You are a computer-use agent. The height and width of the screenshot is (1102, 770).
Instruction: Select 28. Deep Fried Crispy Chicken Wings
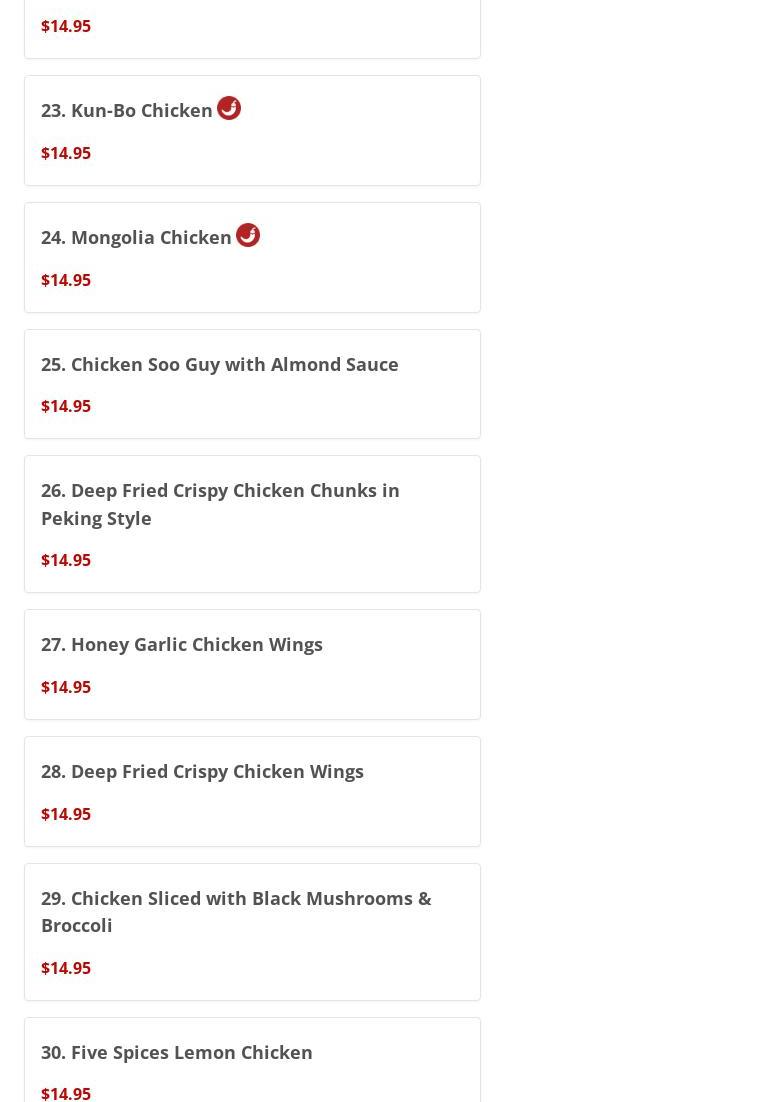pyautogui.click(x=202, y=772)
